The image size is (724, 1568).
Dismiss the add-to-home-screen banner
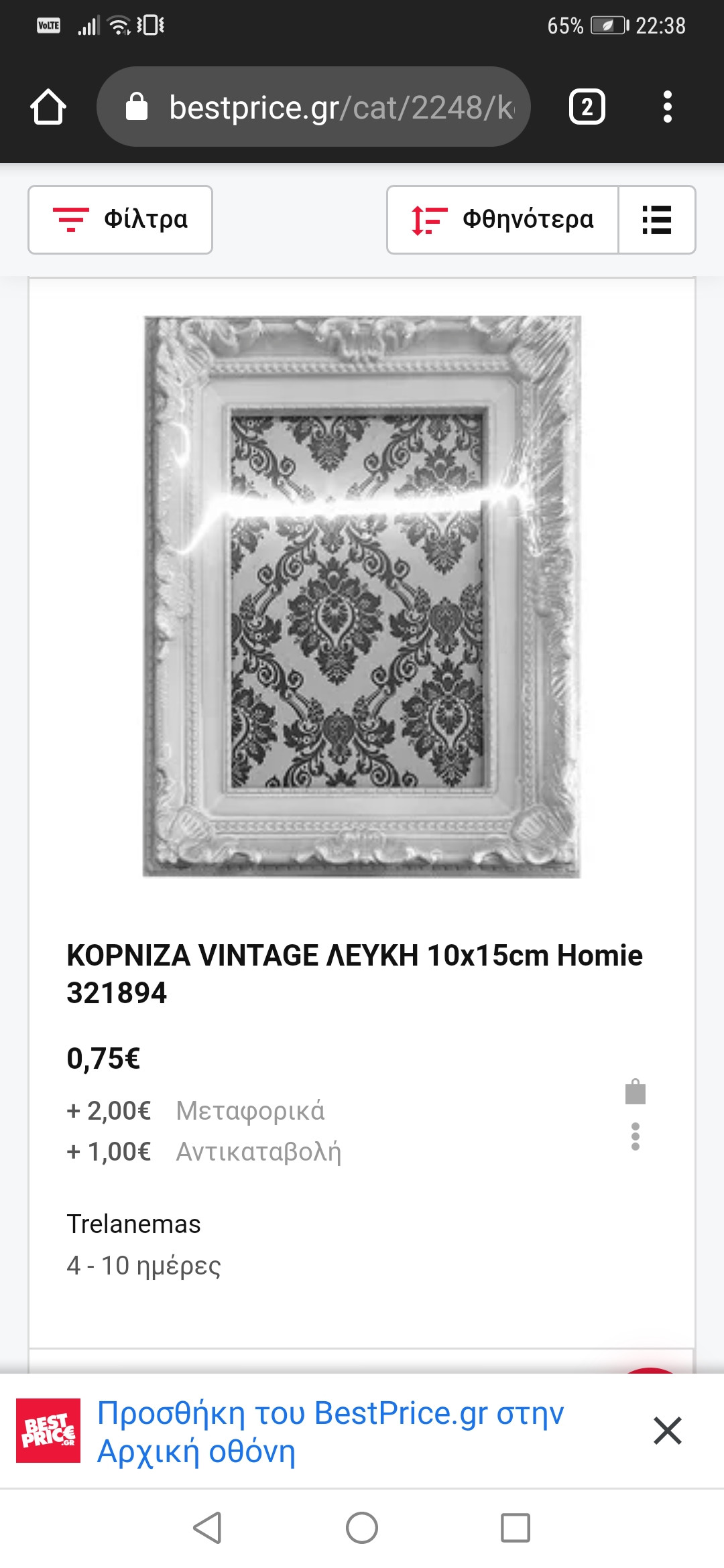[x=667, y=1431]
